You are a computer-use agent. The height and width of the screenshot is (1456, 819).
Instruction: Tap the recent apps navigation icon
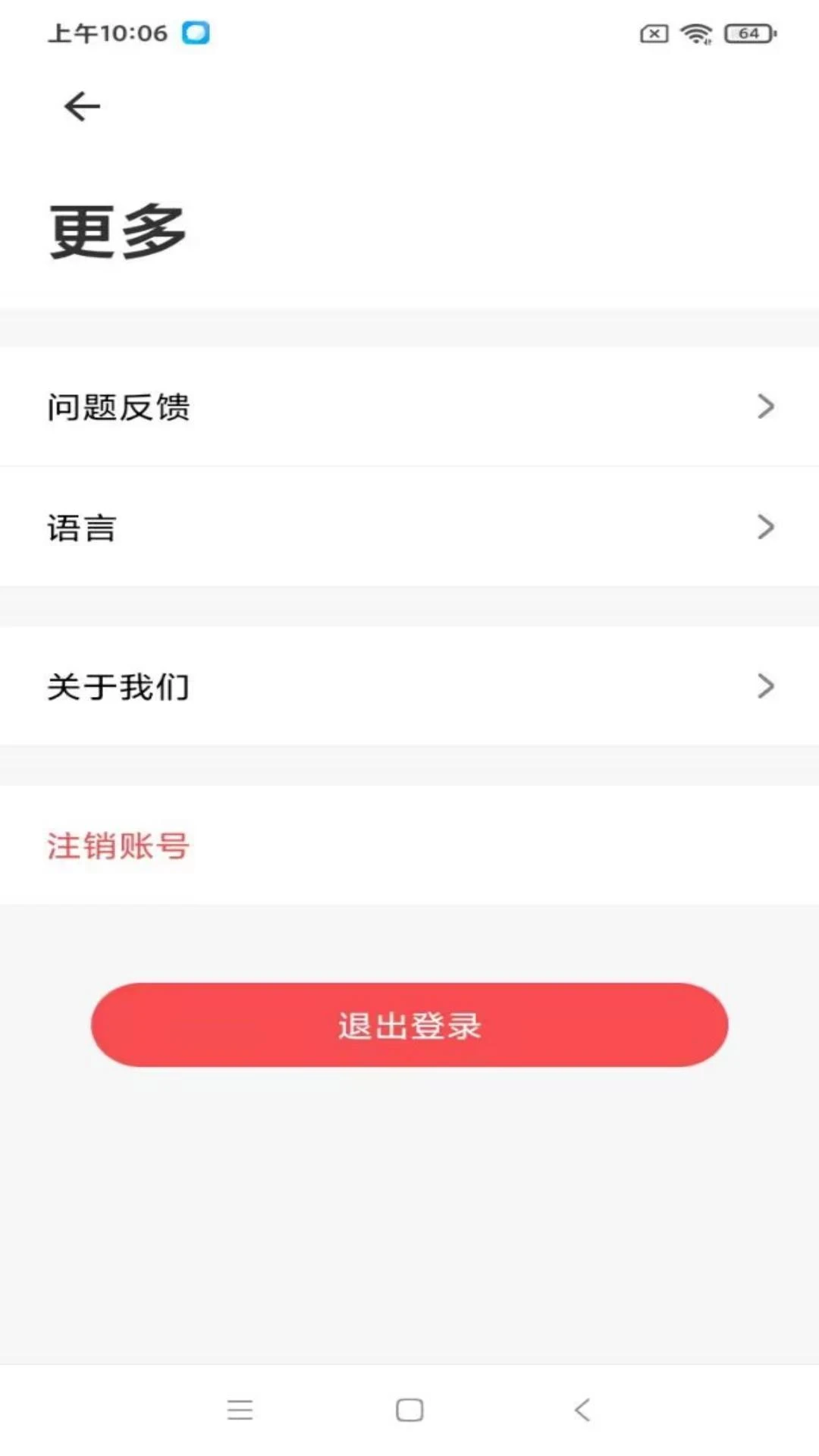[240, 1409]
